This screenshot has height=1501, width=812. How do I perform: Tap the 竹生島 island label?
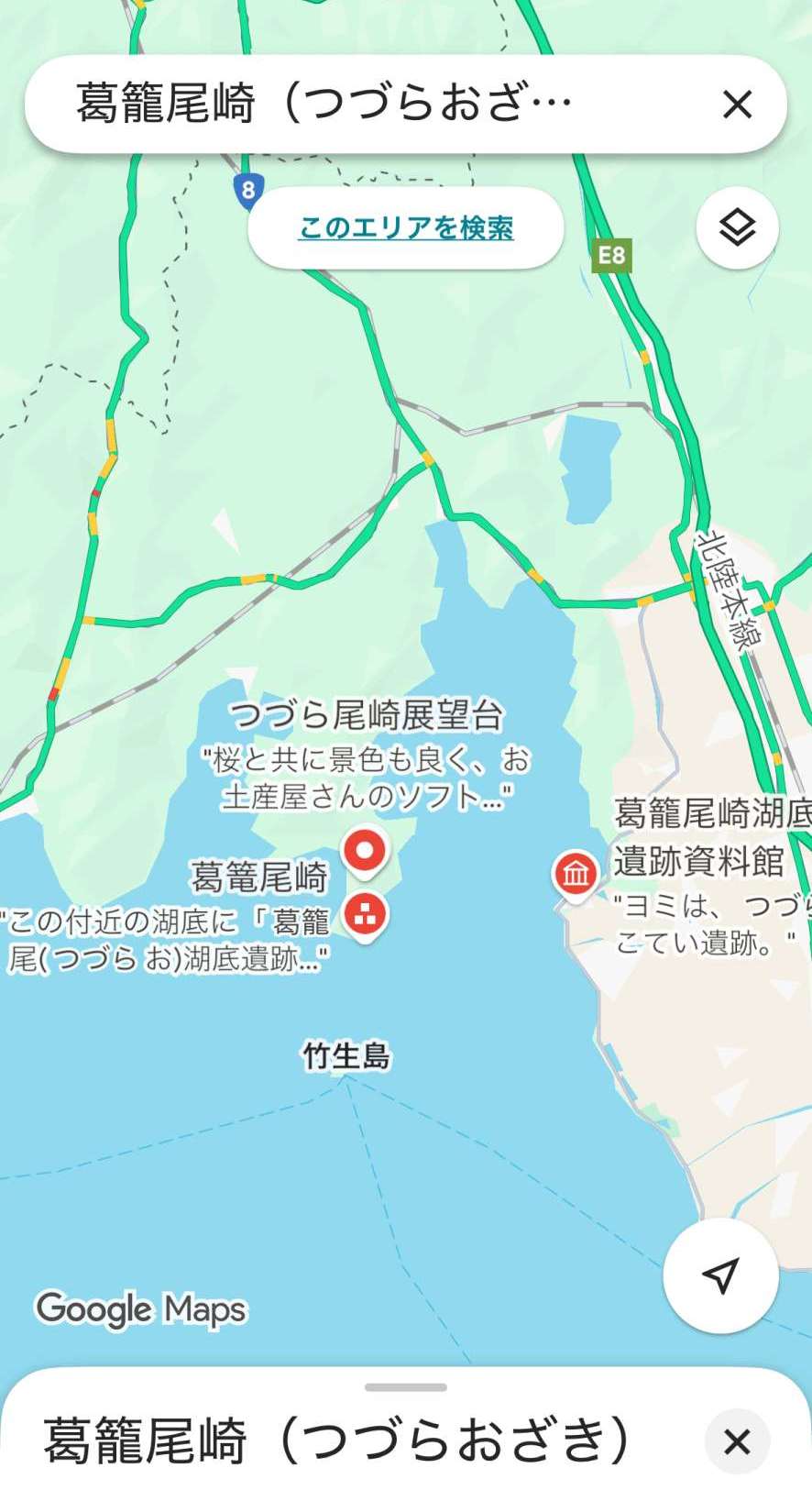pos(346,1056)
